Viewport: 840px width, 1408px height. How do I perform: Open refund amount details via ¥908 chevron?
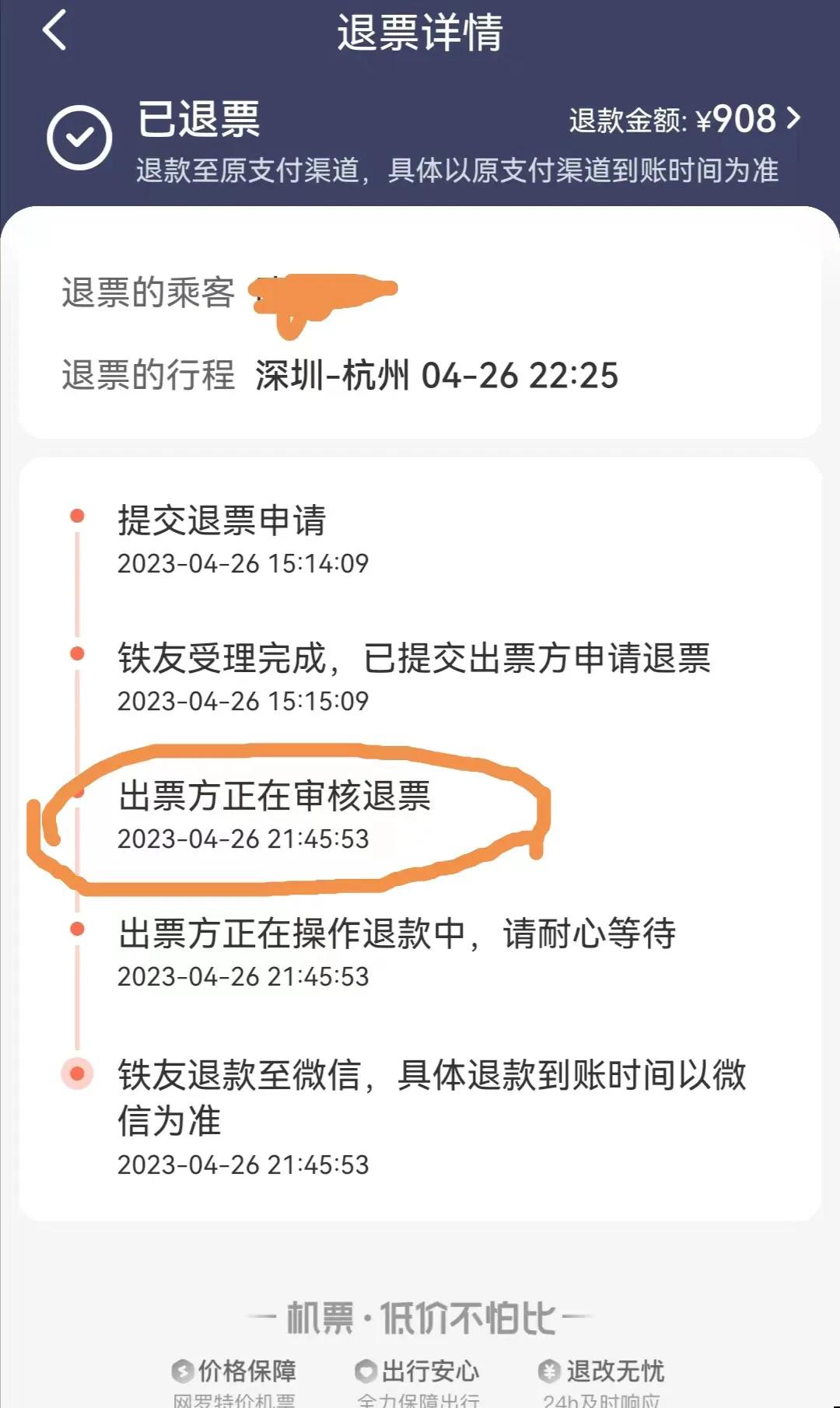793,118
